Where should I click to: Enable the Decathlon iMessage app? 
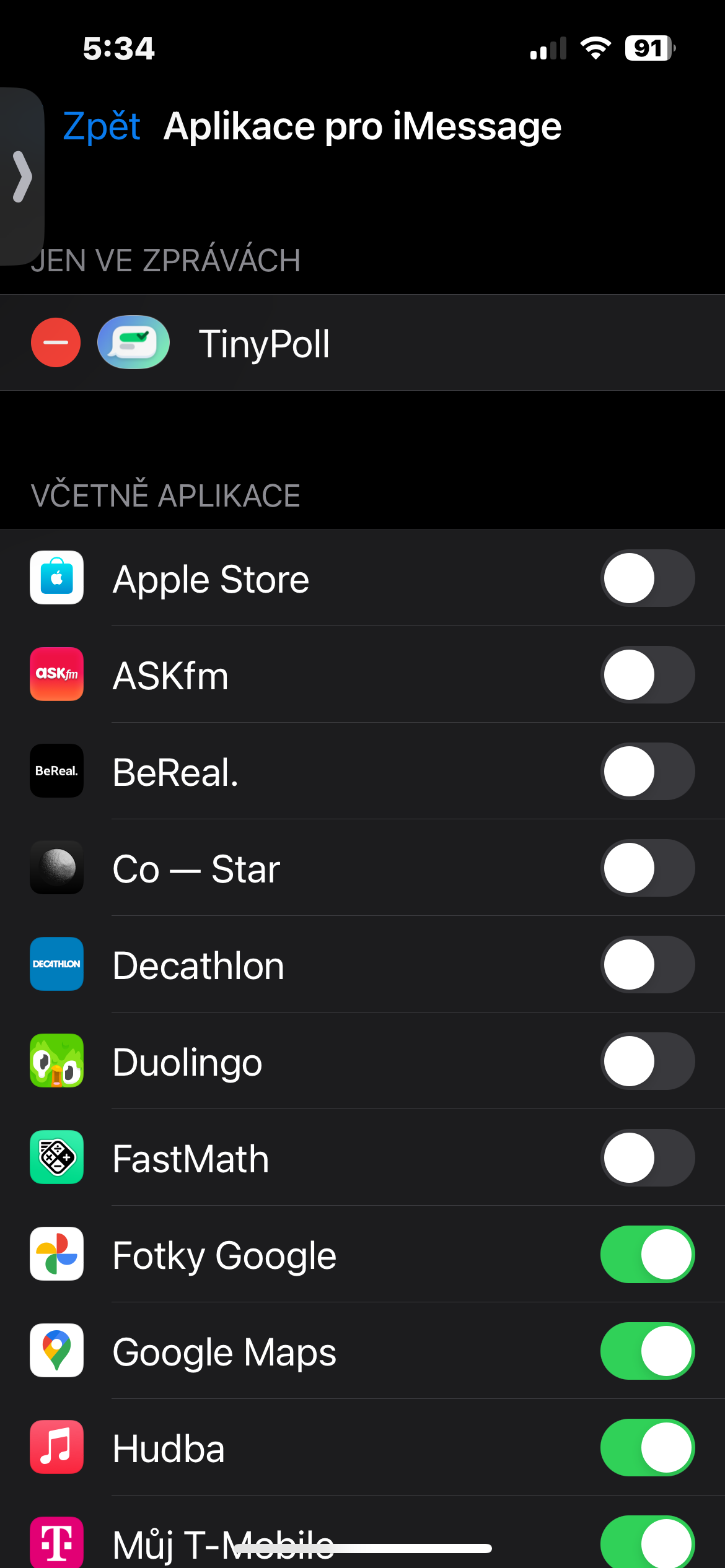tap(648, 964)
